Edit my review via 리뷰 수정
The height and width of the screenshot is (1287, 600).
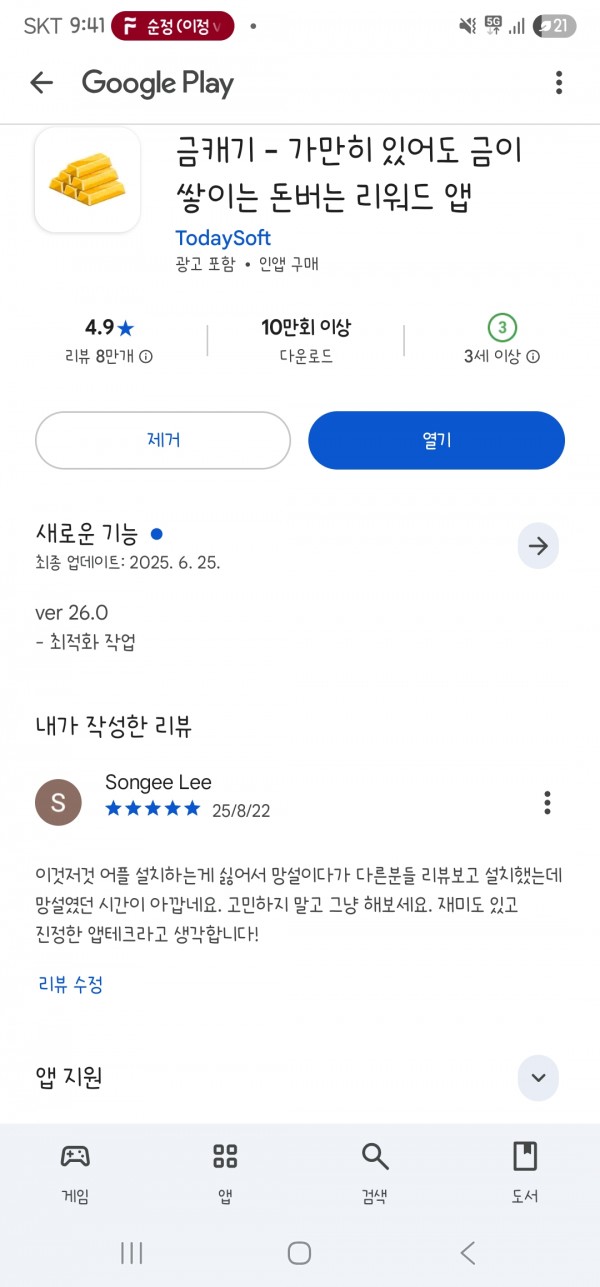(70, 984)
